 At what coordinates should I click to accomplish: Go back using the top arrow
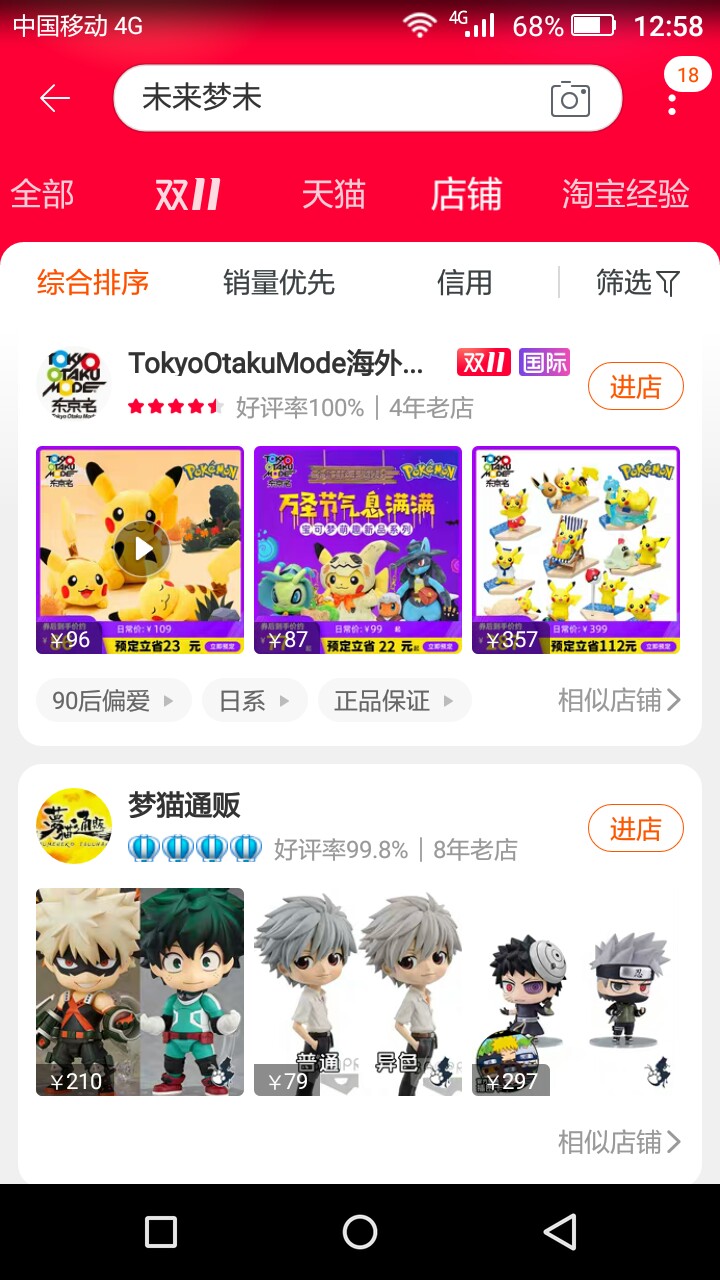pyautogui.click(x=55, y=98)
